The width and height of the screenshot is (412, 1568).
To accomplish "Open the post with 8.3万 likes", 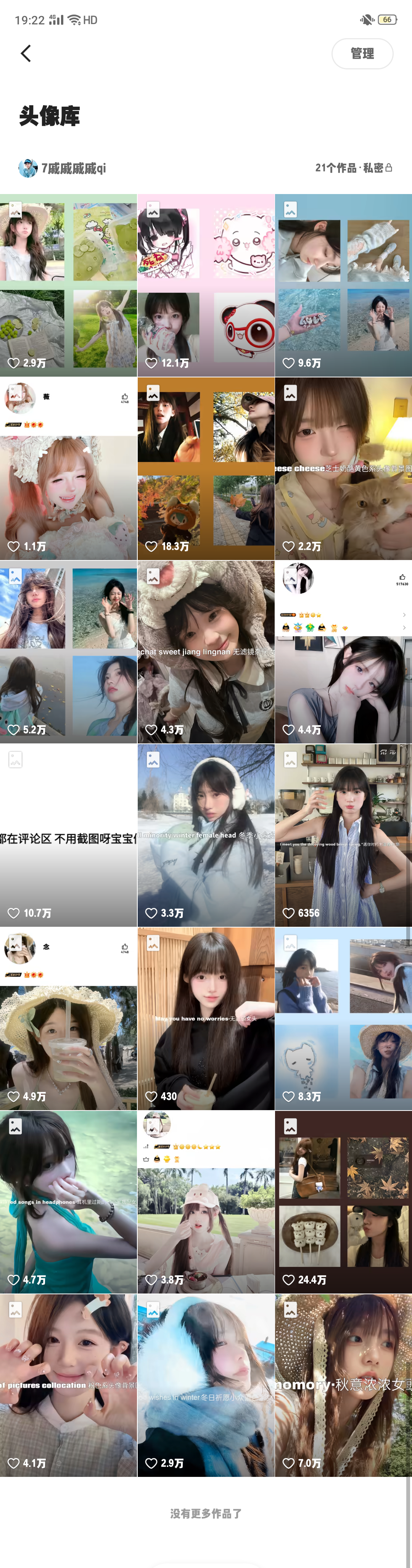I will tap(344, 1018).
